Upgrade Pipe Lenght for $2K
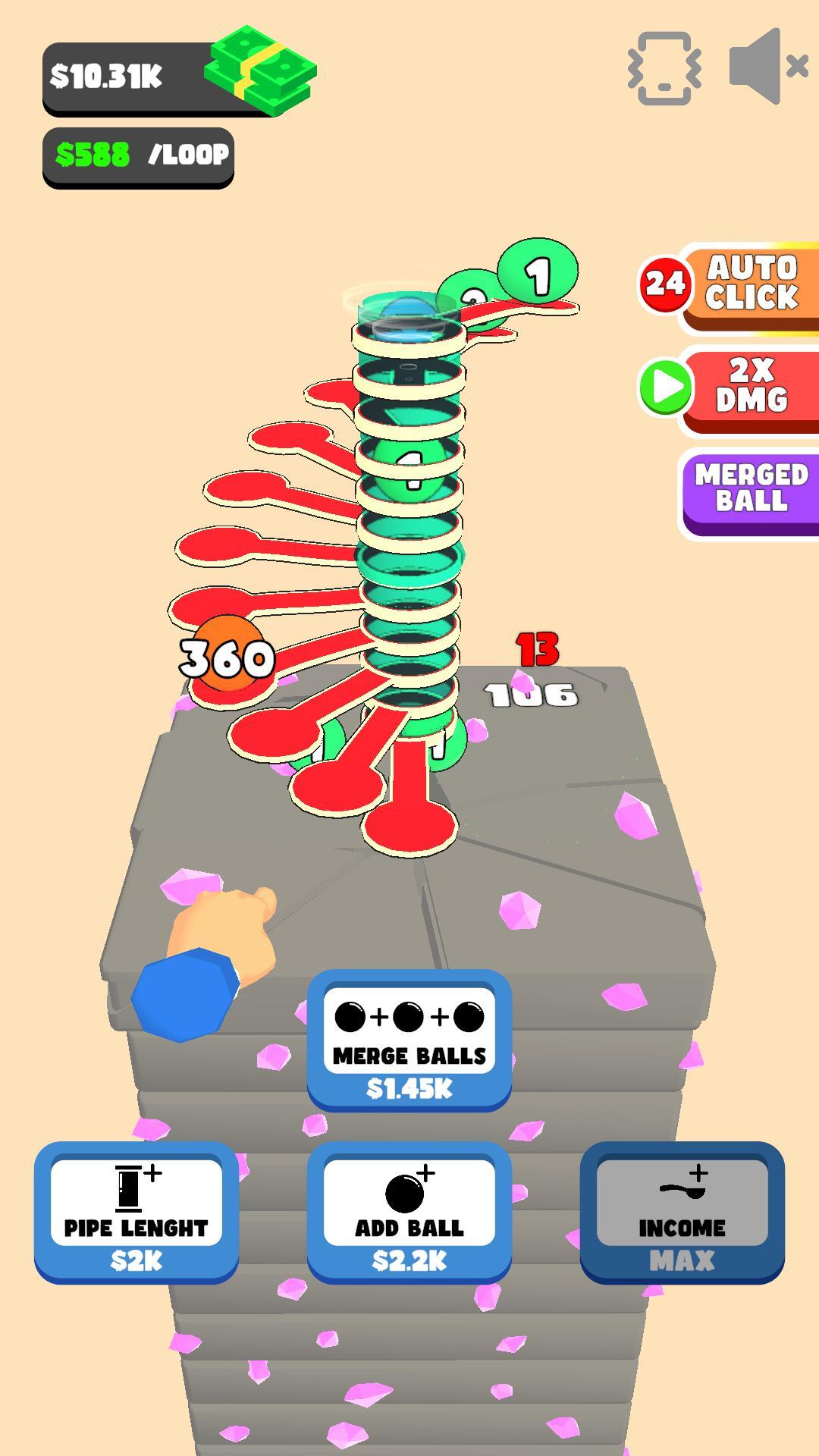 click(136, 1211)
